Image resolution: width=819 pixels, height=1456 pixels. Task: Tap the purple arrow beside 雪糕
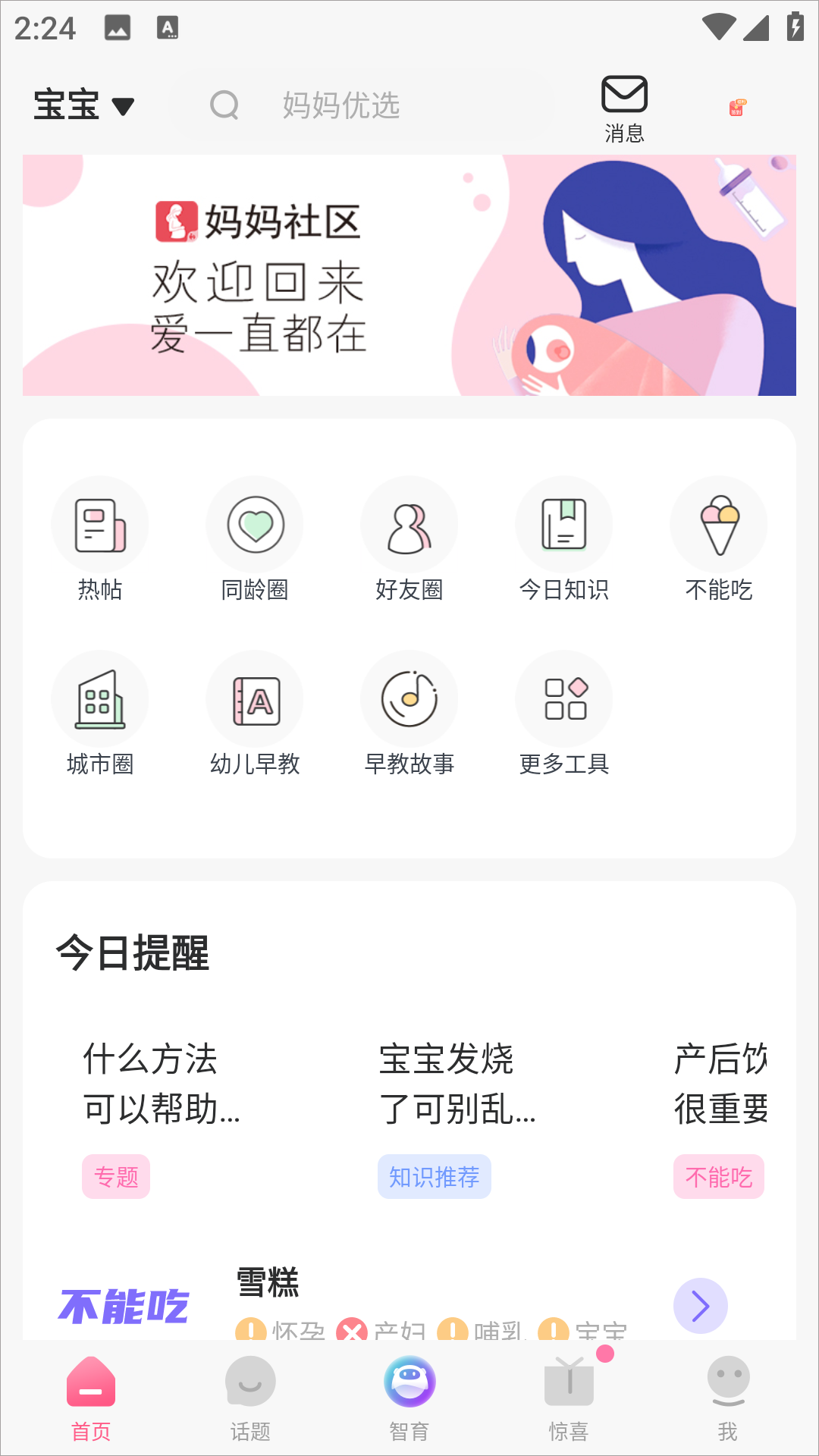700,1306
